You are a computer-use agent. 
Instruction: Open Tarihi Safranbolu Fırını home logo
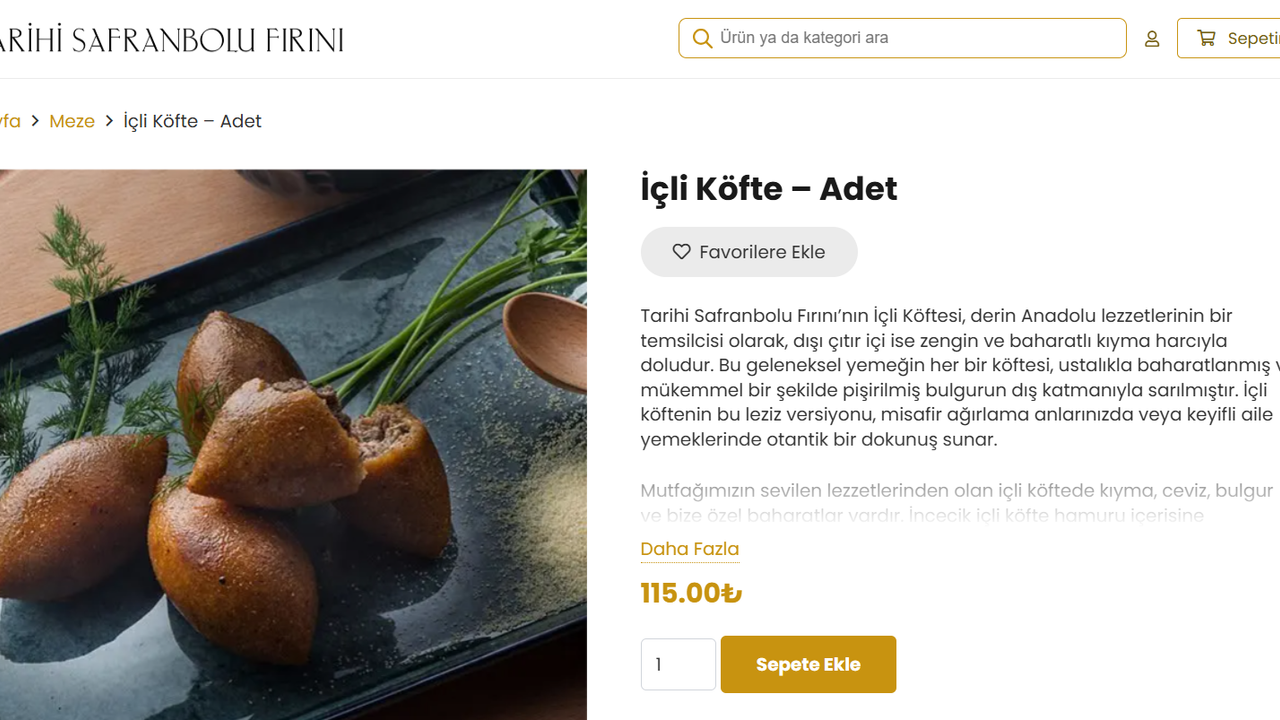170,40
